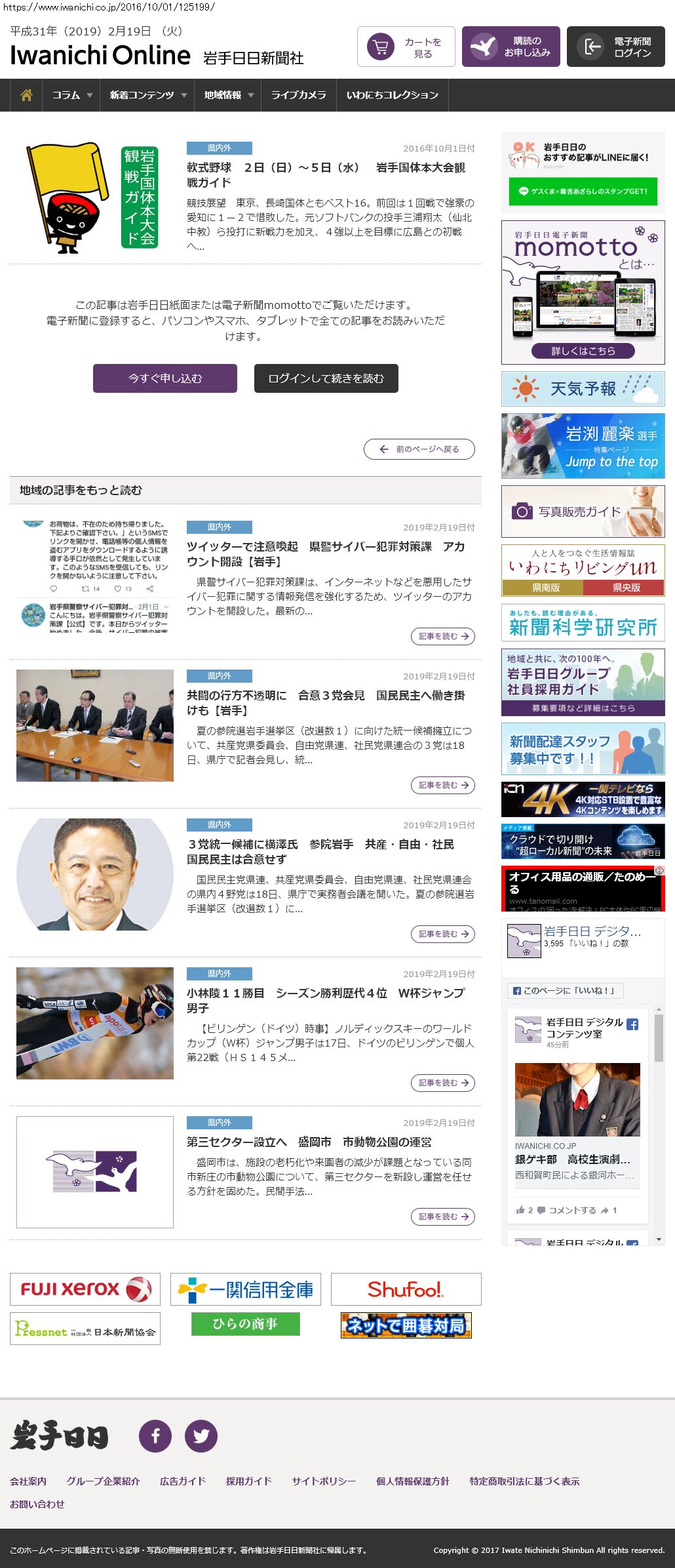The image size is (675, 1568).
Task: Visit the Twitter page from footer
Action: [x=201, y=1436]
